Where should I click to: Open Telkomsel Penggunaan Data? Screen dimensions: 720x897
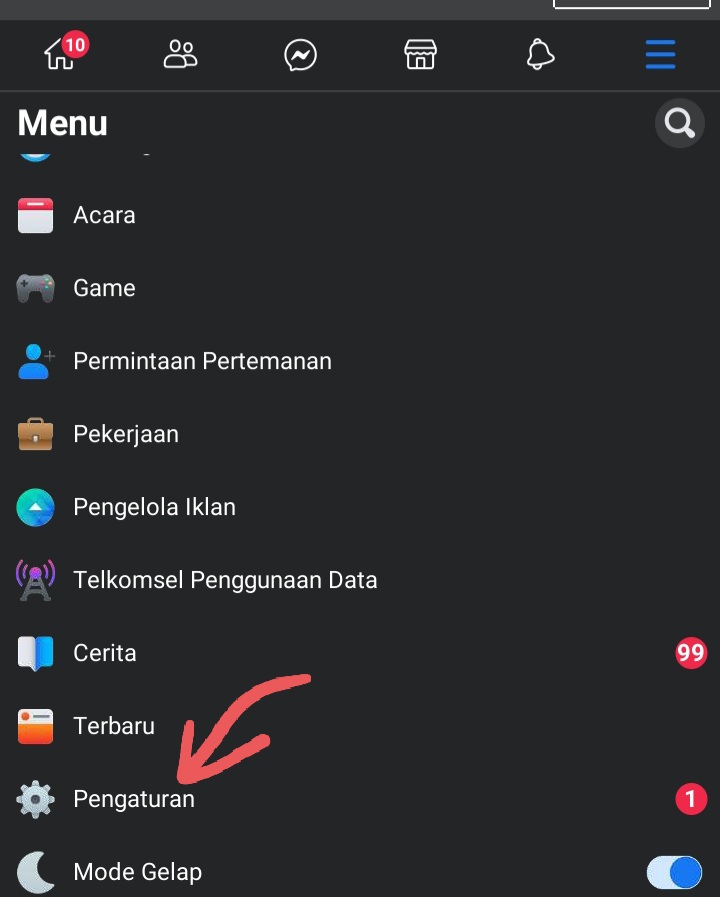coord(224,580)
